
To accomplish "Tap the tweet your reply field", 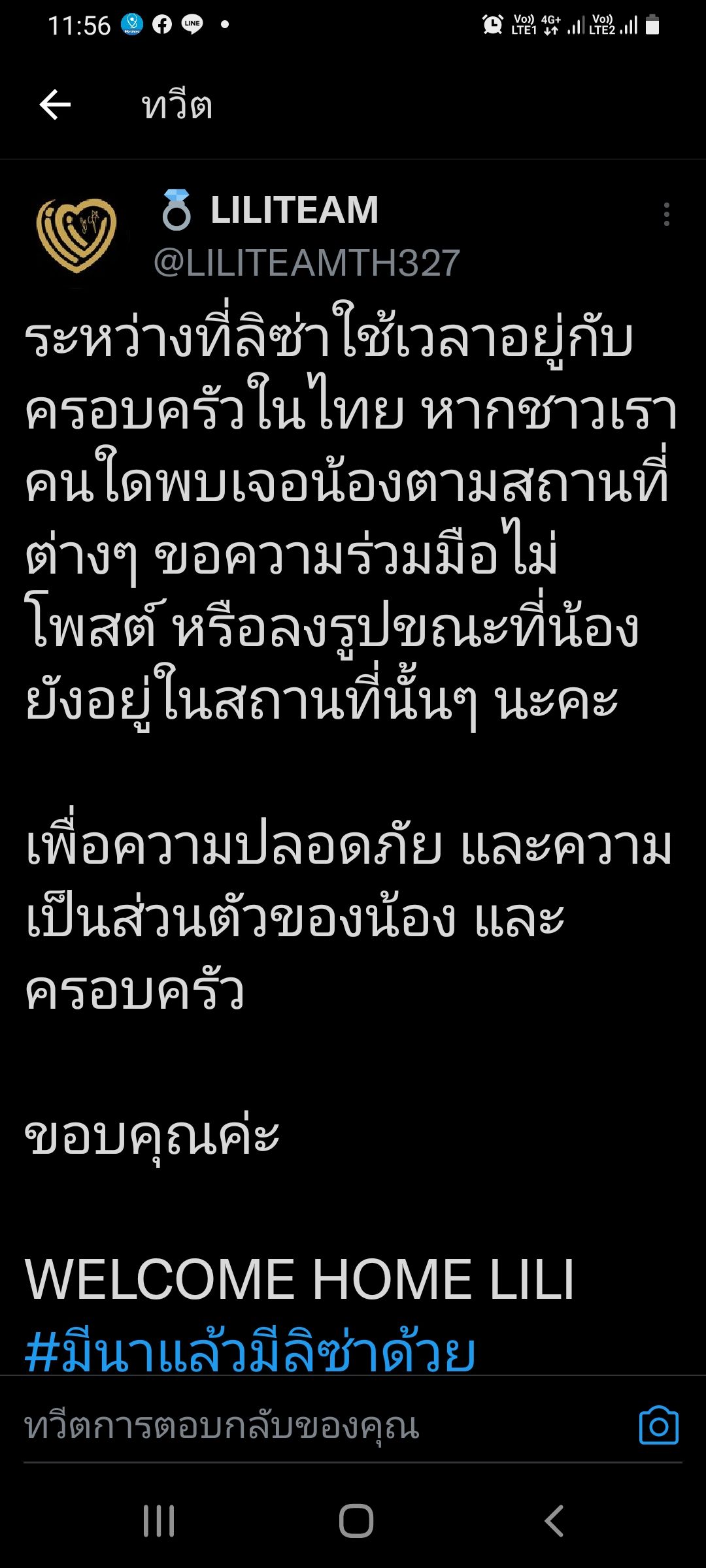I will coord(327,1426).
